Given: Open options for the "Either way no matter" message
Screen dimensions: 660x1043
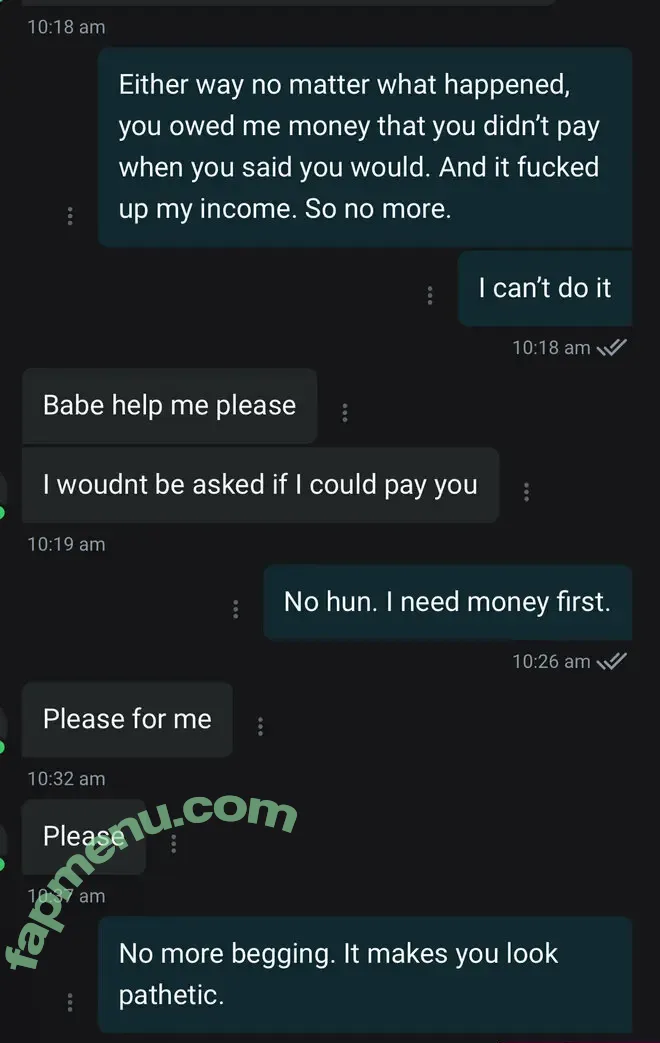Looking at the screenshot, I should (69, 216).
